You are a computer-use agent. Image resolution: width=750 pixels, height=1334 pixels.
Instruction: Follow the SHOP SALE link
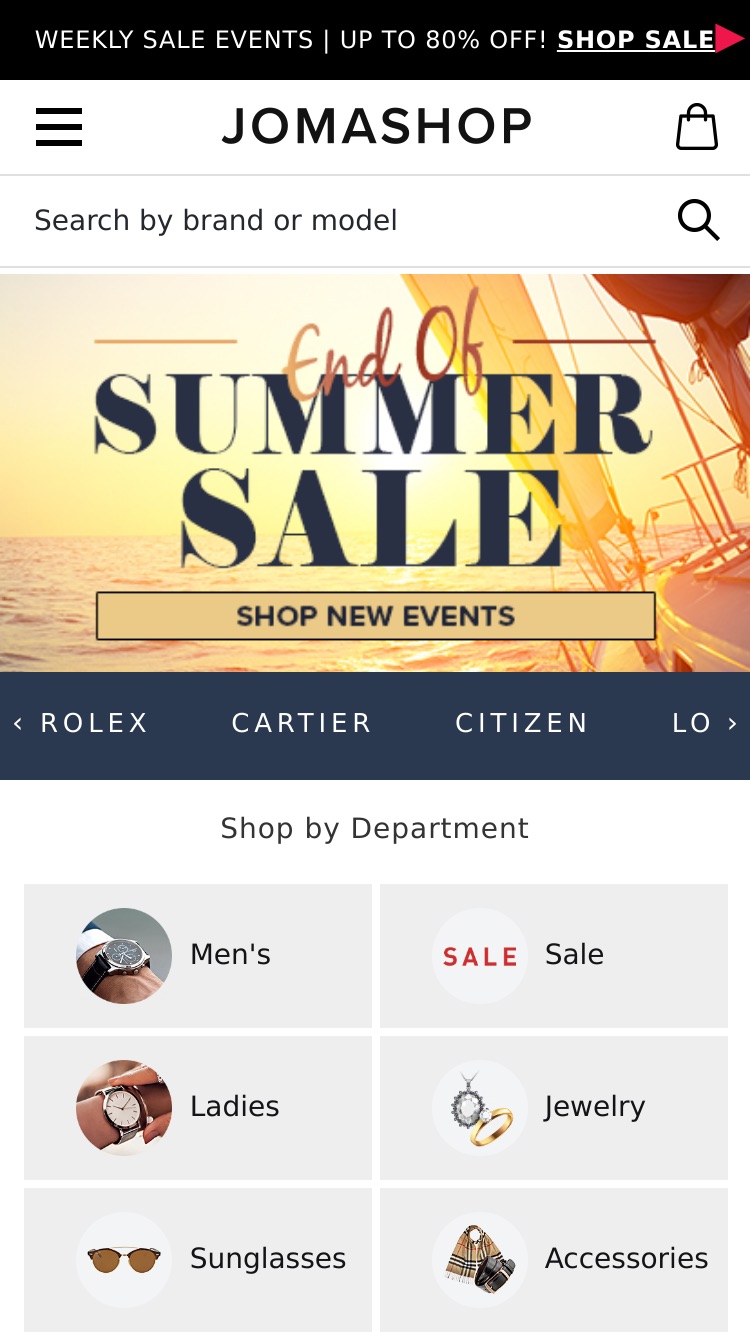point(636,40)
